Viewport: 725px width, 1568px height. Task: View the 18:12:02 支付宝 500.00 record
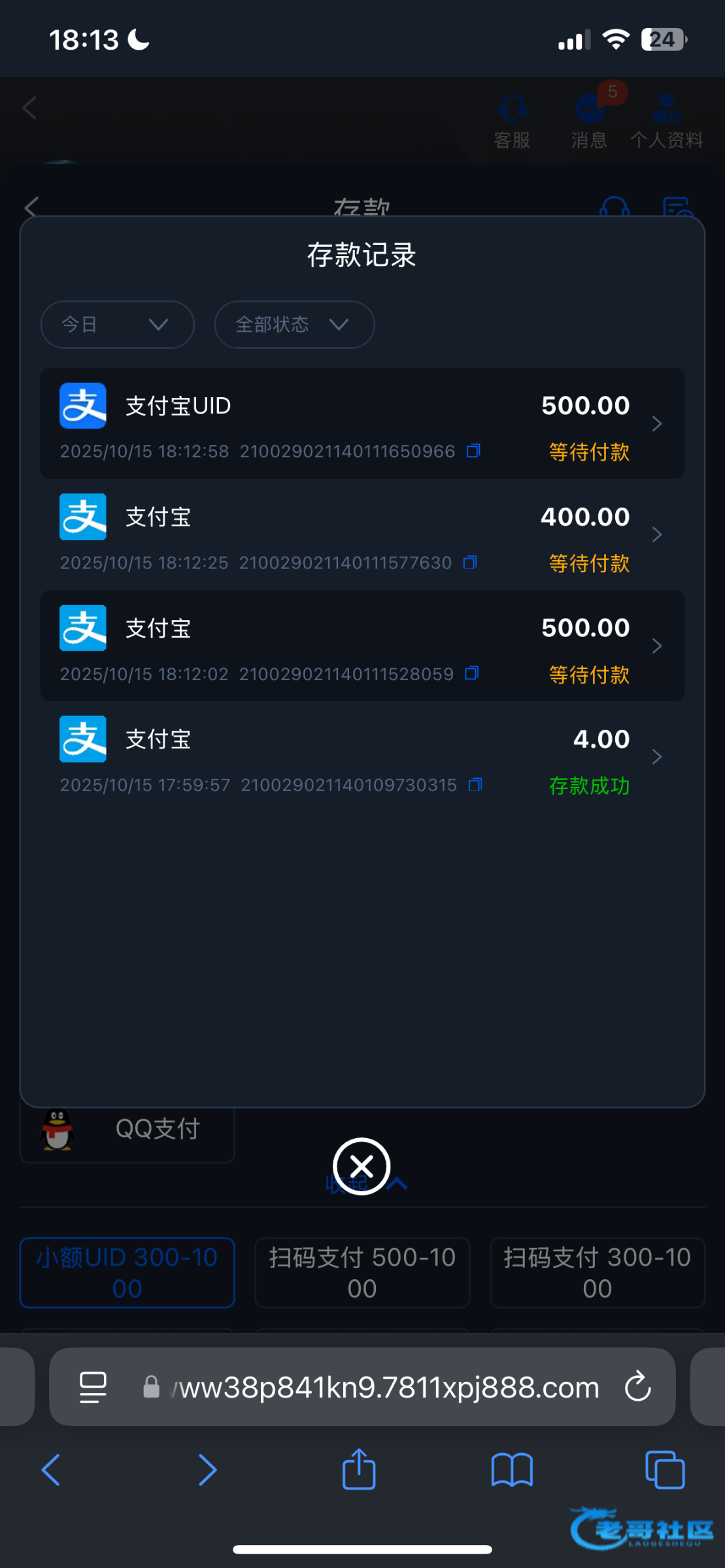coord(362,645)
